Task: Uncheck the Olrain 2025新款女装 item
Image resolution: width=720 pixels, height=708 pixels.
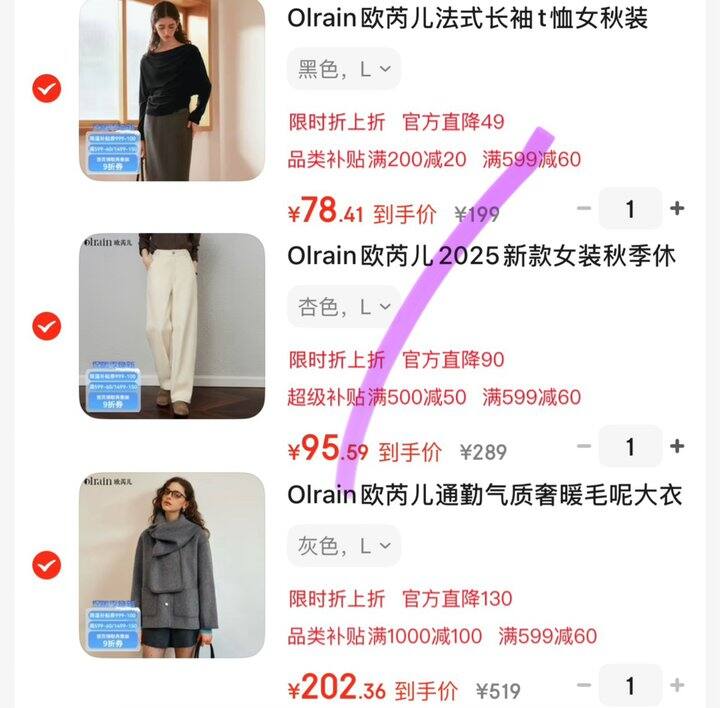Action: coord(46,326)
